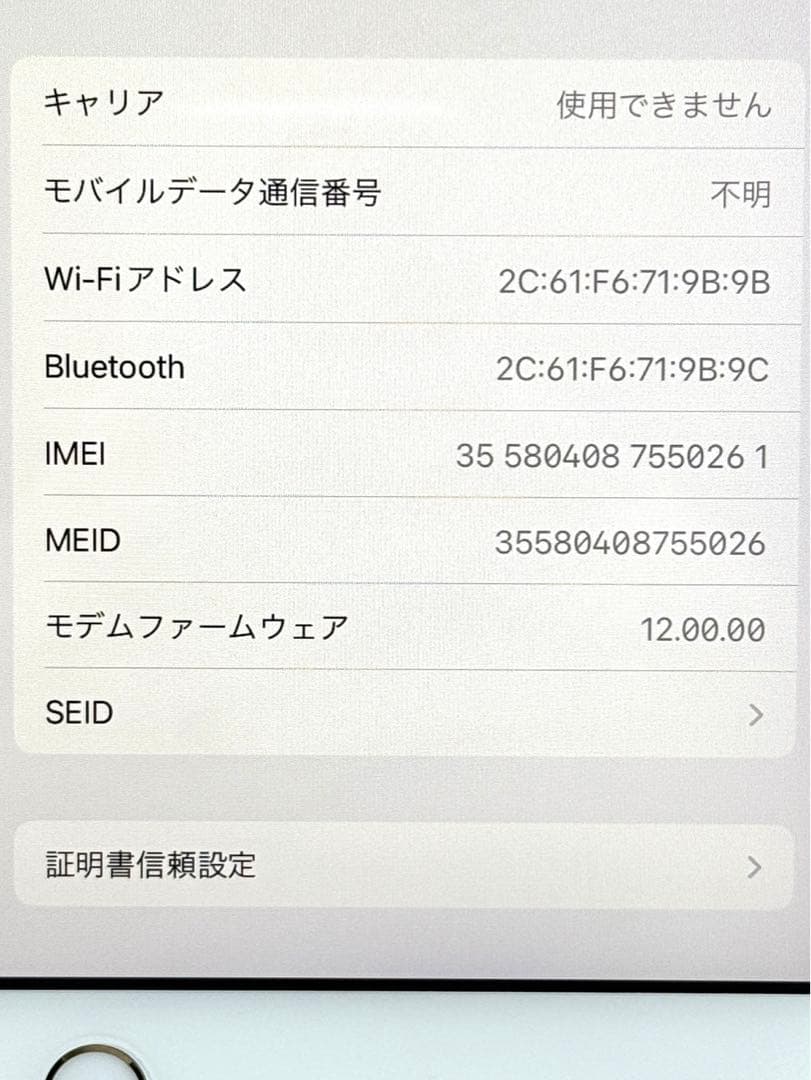Tap the Wi-Fiアドレス label

144,280
